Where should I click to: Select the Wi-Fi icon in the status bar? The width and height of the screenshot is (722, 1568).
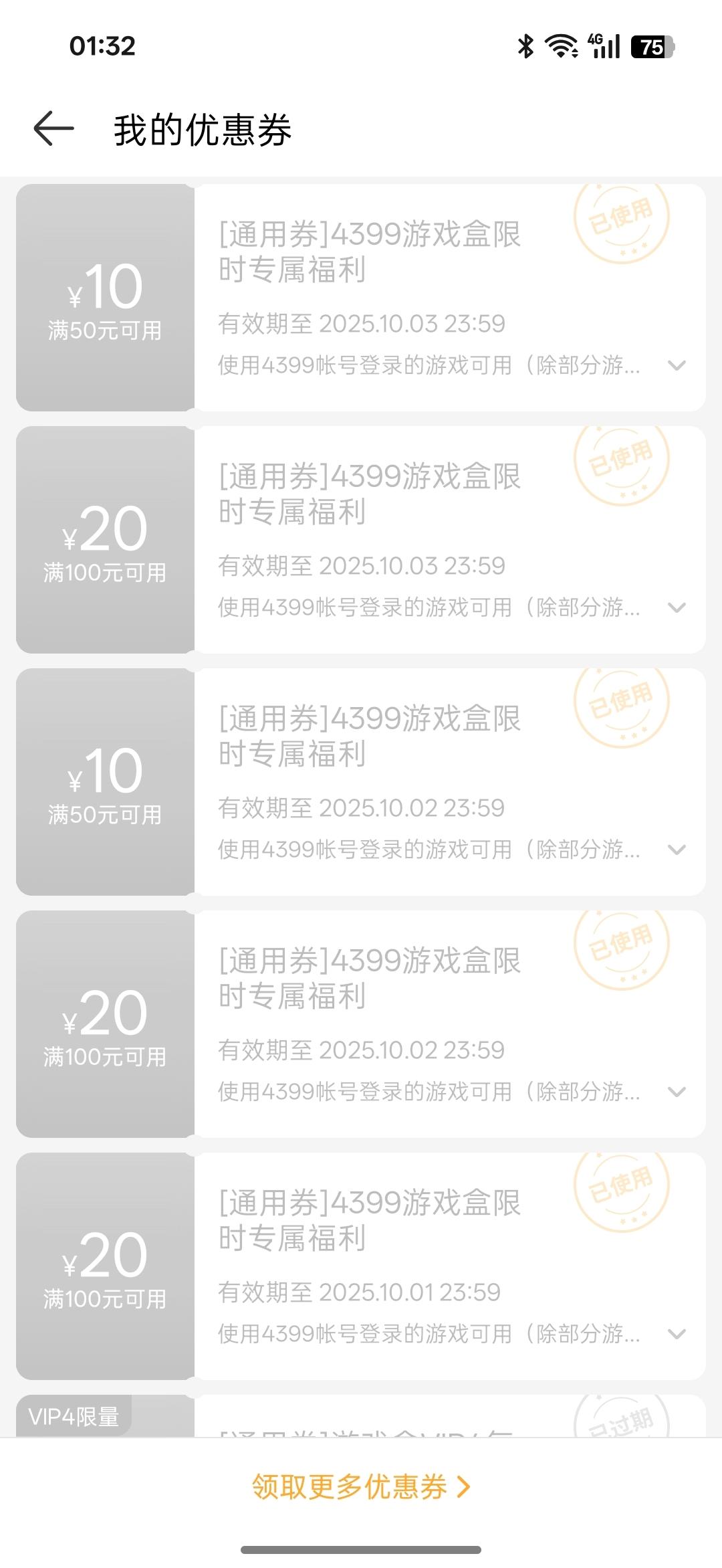click(x=560, y=45)
